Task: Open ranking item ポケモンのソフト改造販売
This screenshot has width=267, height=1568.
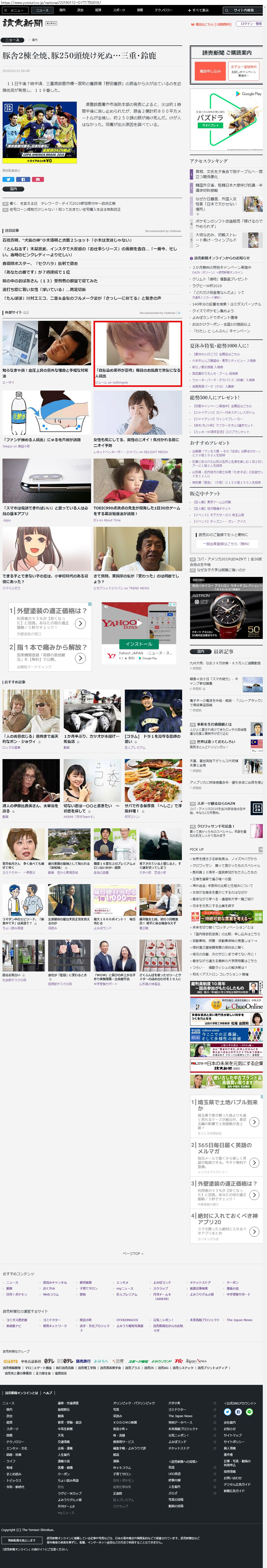Action: pyautogui.click(x=228, y=223)
